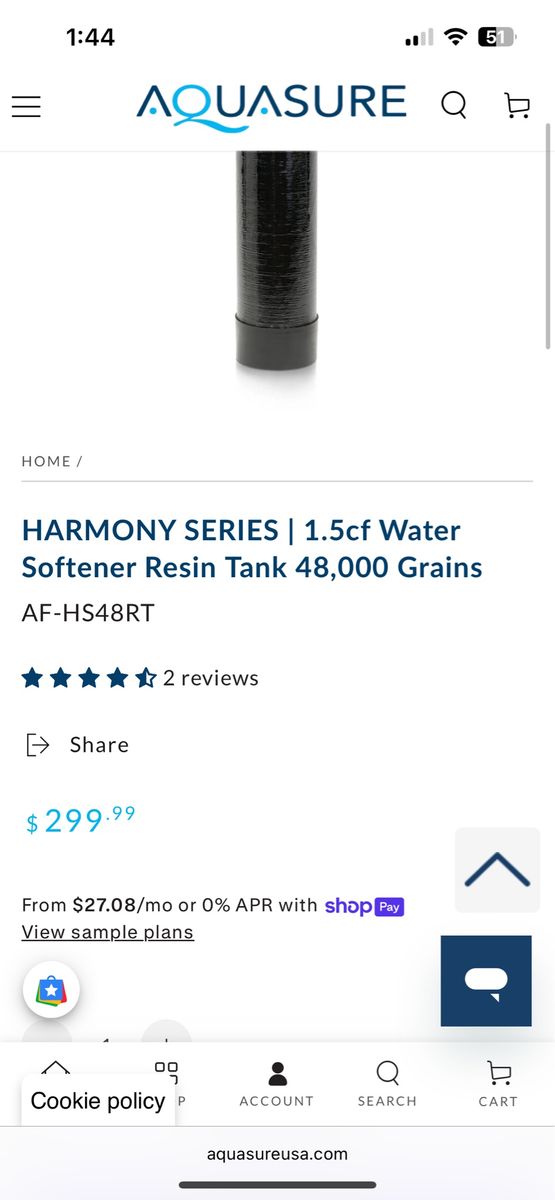Viewport: 555px width, 1200px height.
Task: Open the live chat bubble
Action: point(486,981)
